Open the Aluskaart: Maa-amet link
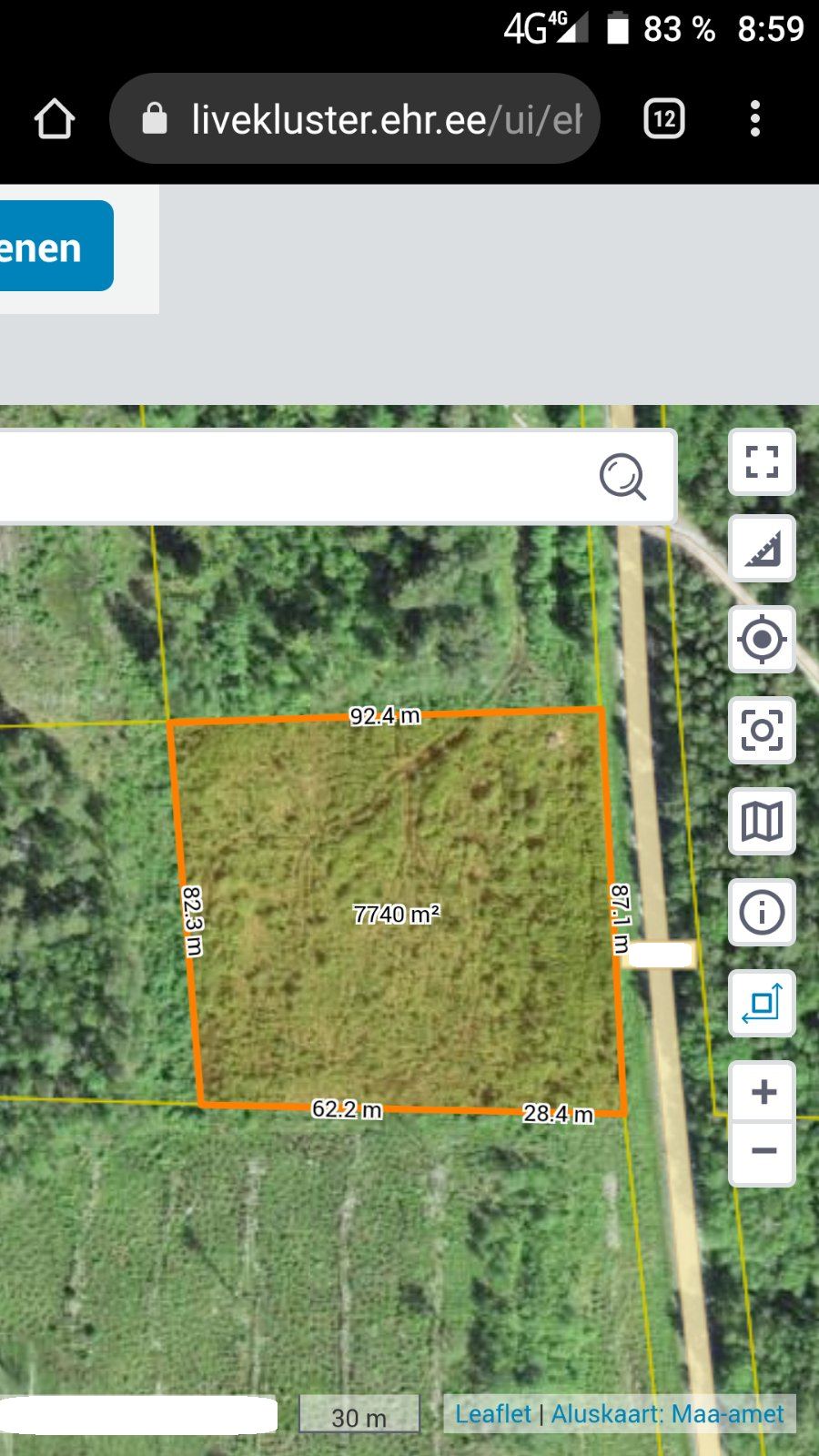This screenshot has width=819, height=1456. [x=667, y=1414]
